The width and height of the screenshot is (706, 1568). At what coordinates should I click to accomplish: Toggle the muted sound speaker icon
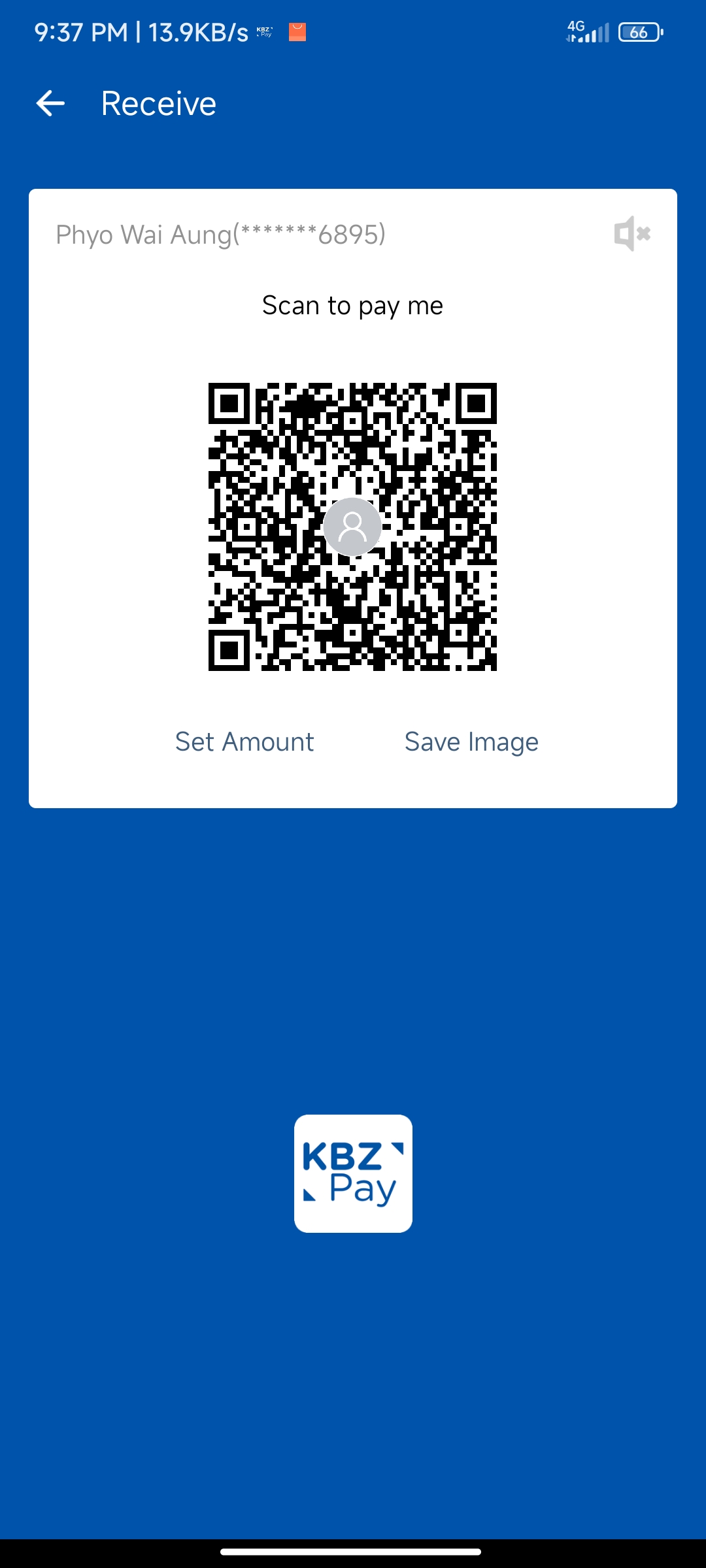pos(631,233)
